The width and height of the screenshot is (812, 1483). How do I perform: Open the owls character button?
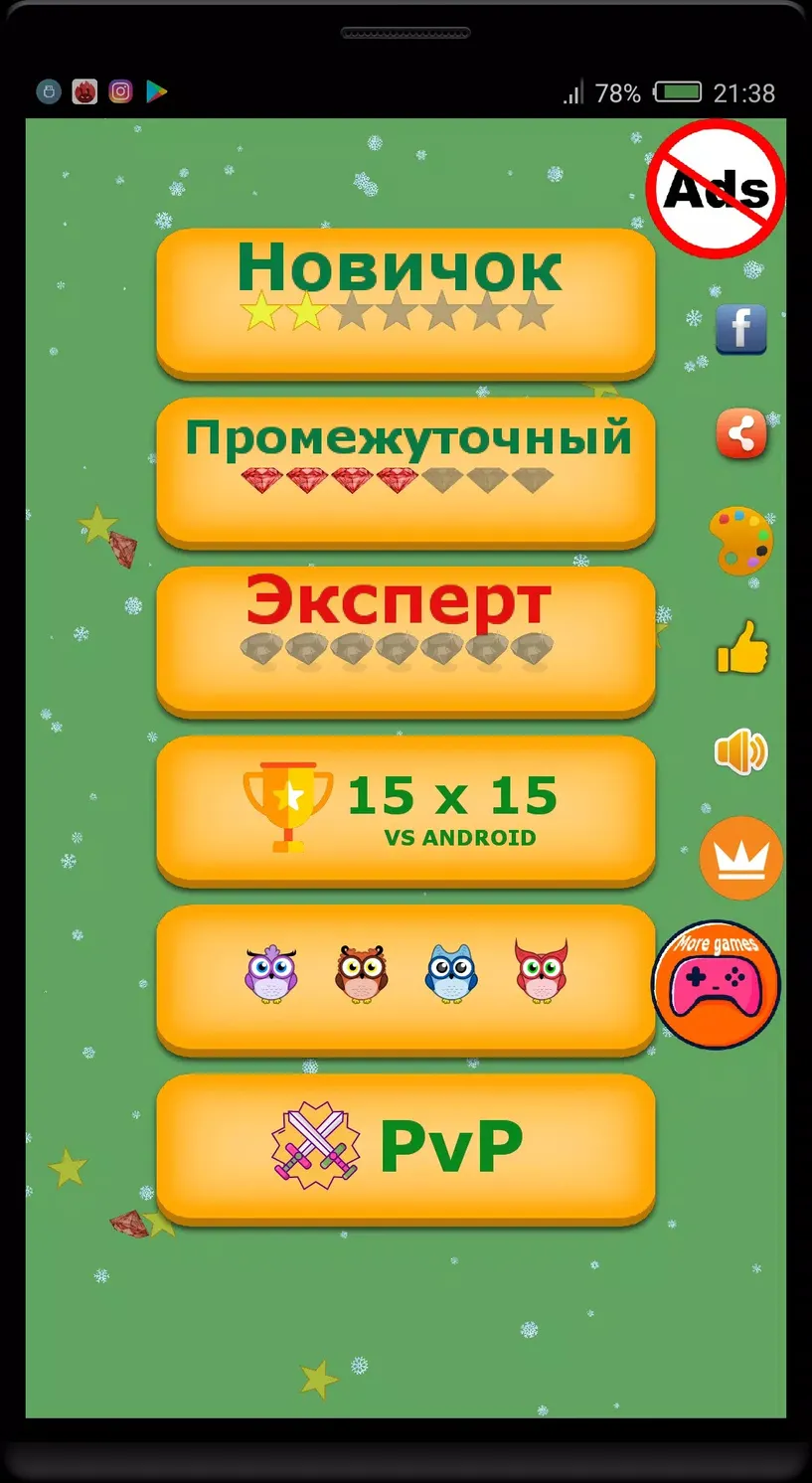point(406,978)
